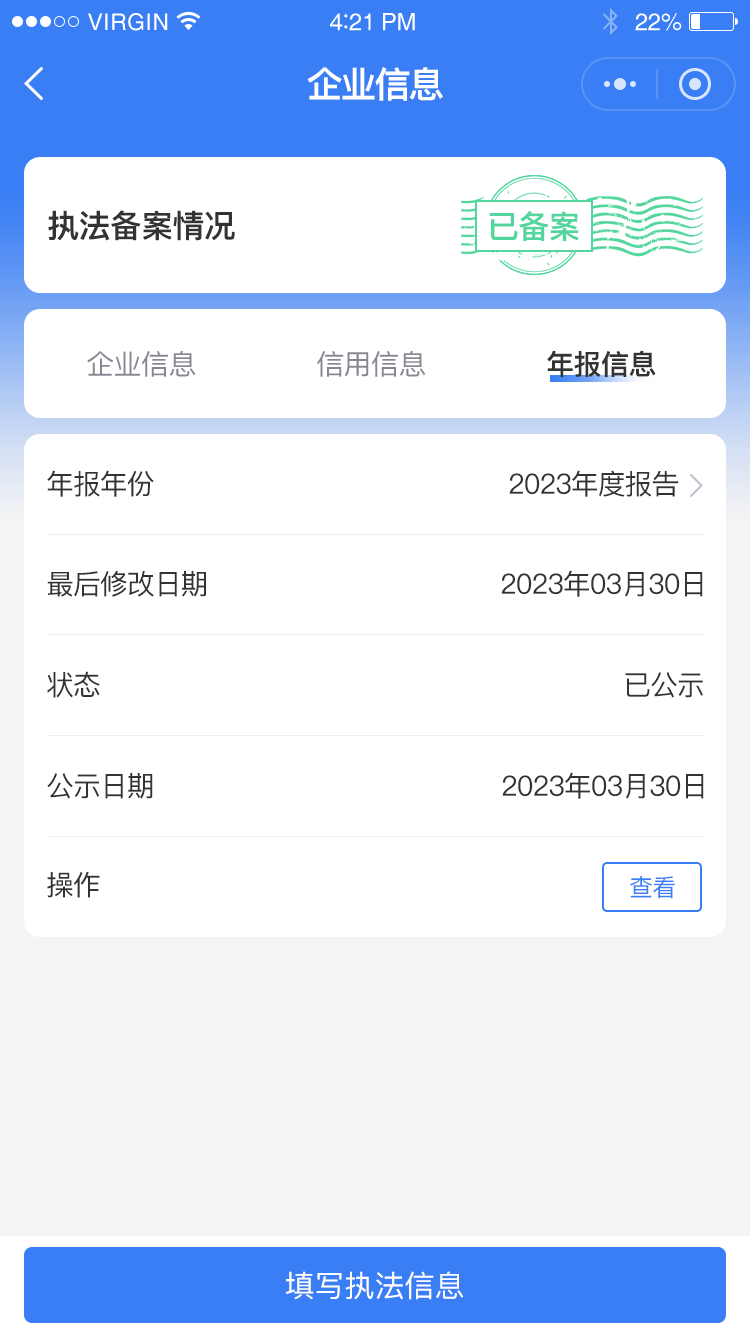
Task: Switch to the 信用信息 tab
Action: [371, 364]
